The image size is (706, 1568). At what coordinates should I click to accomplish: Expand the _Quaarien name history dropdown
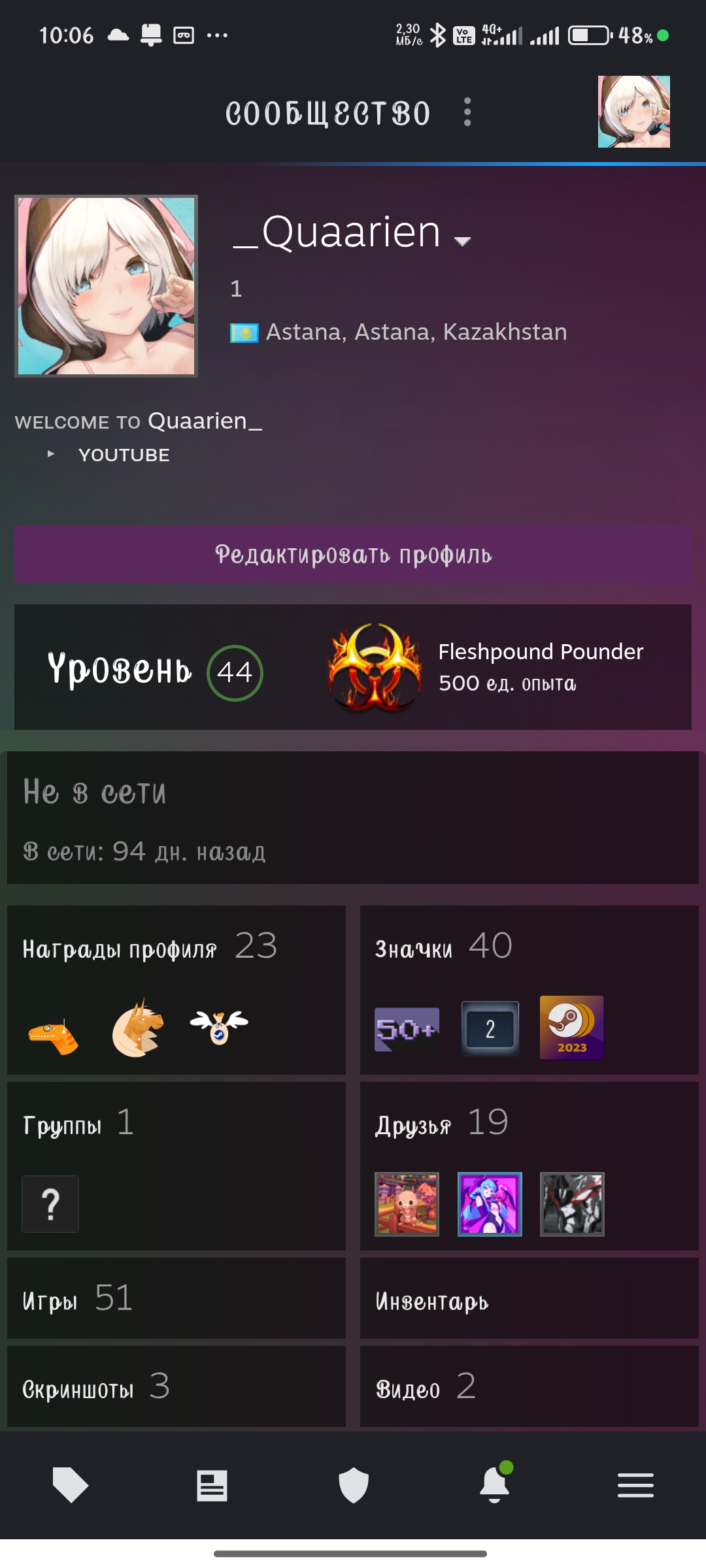click(462, 242)
